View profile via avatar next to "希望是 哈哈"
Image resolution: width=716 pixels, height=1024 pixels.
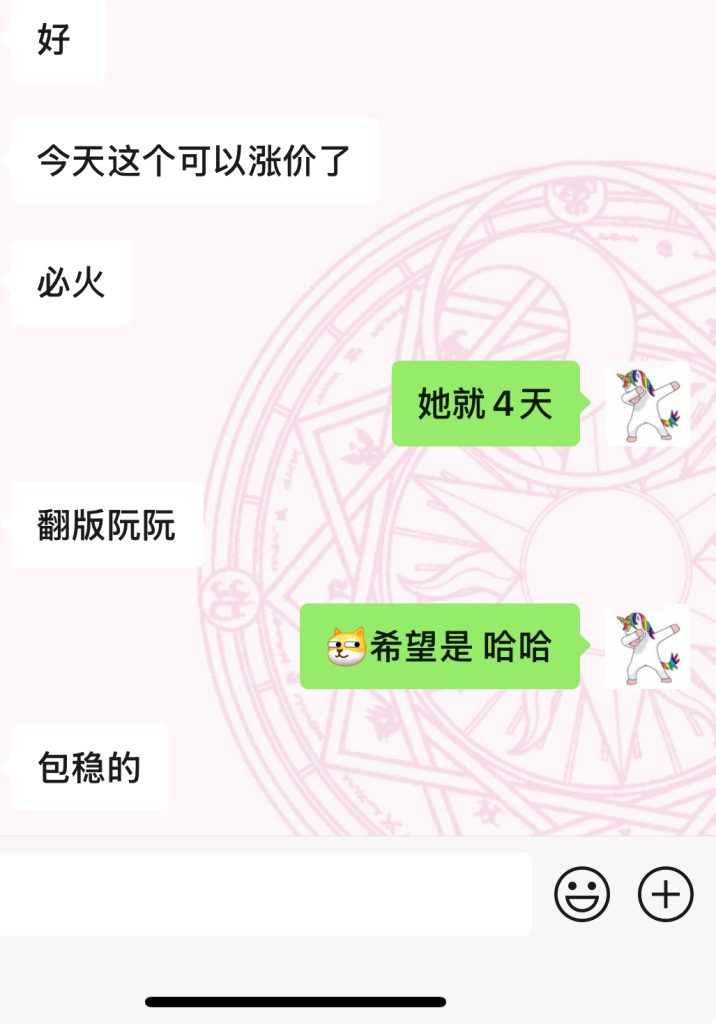(x=648, y=647)
